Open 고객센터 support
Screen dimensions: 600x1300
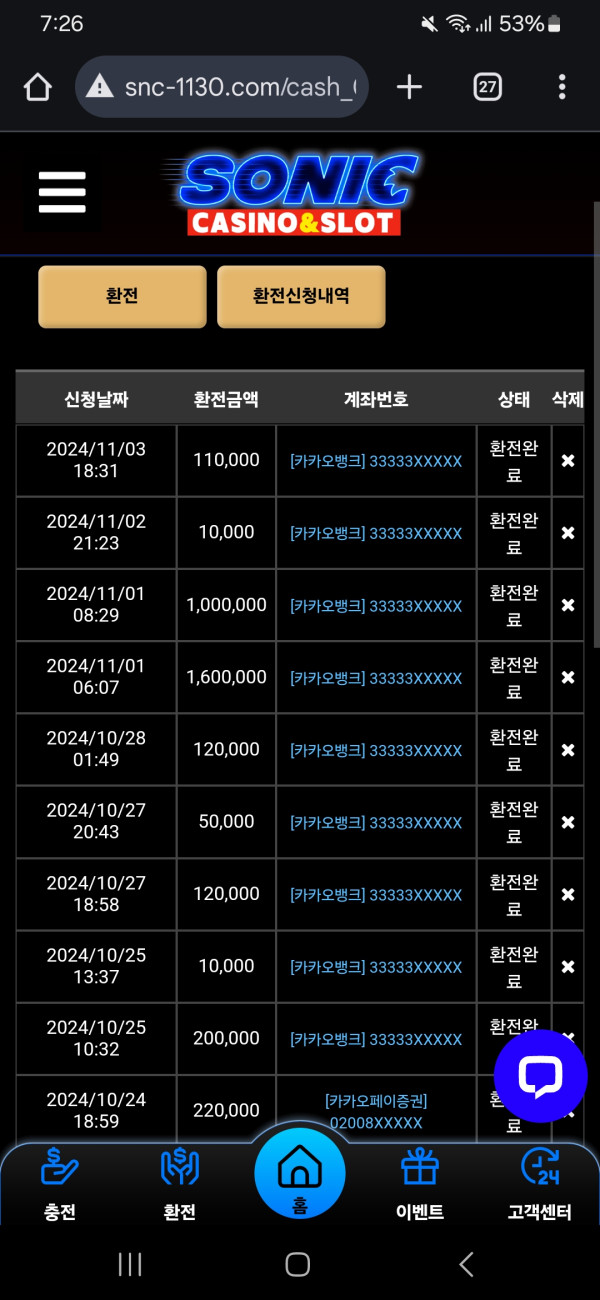click(540, 1185)
